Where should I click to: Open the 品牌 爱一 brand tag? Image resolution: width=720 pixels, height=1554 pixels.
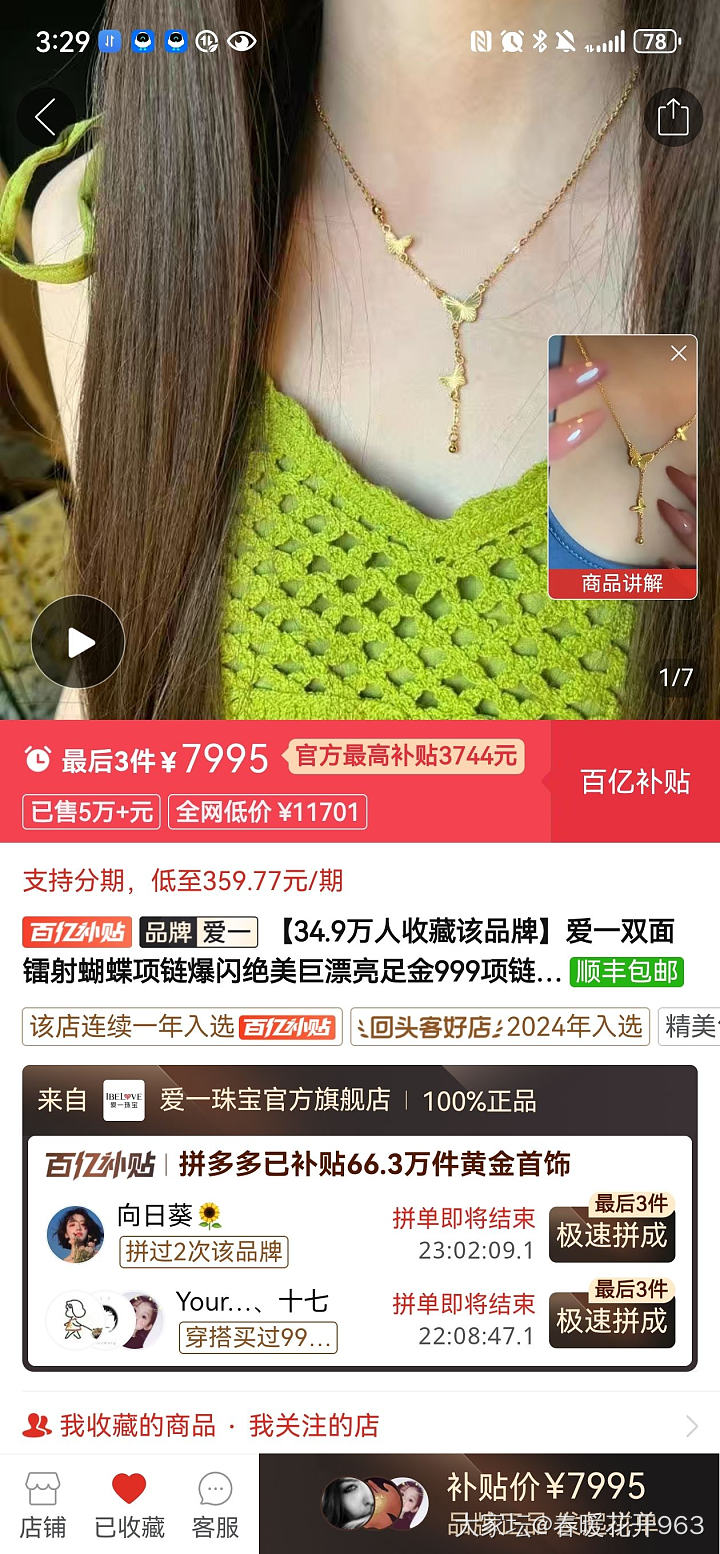click(x=199, y=932)
